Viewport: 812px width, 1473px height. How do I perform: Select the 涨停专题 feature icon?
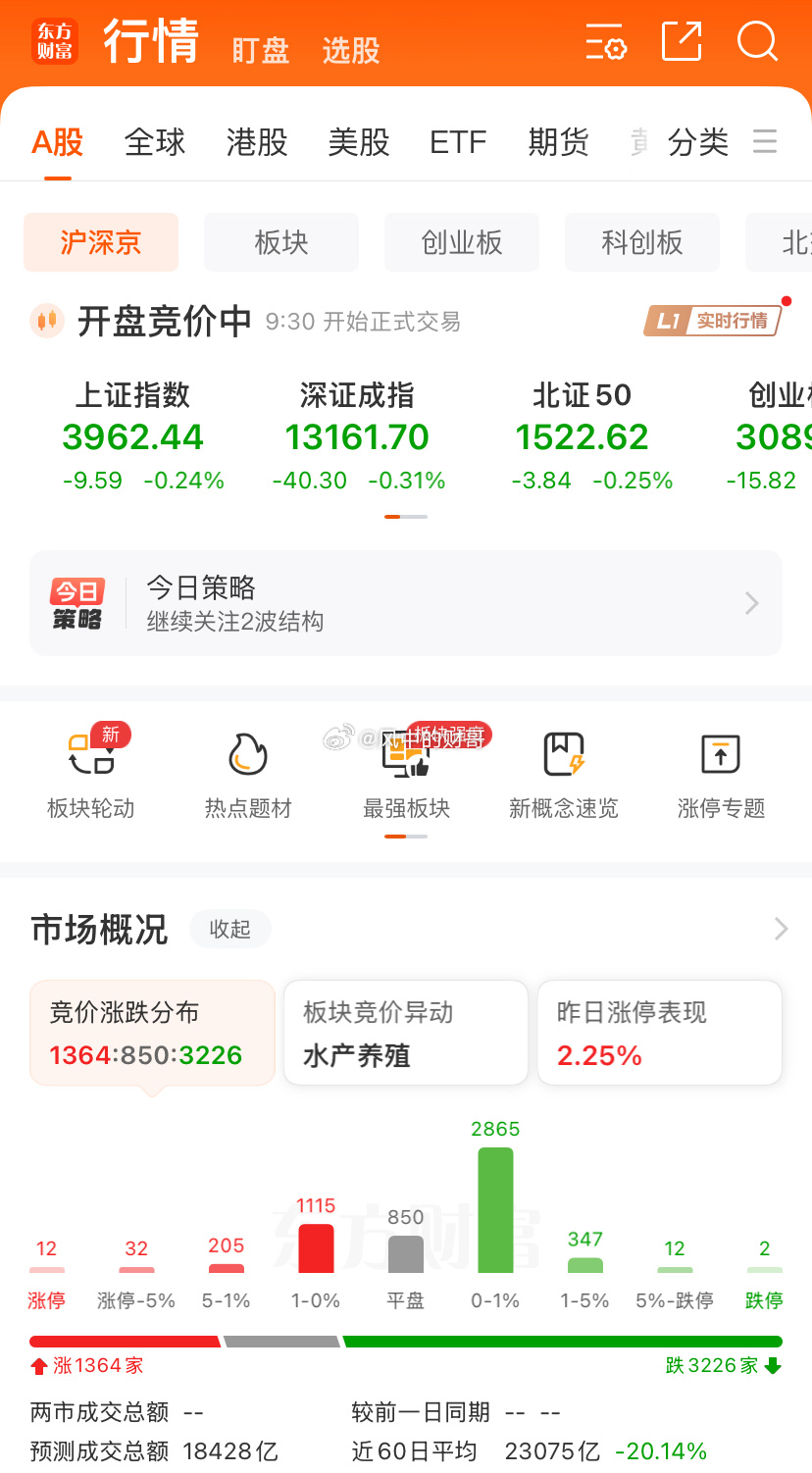pos(721,755)
